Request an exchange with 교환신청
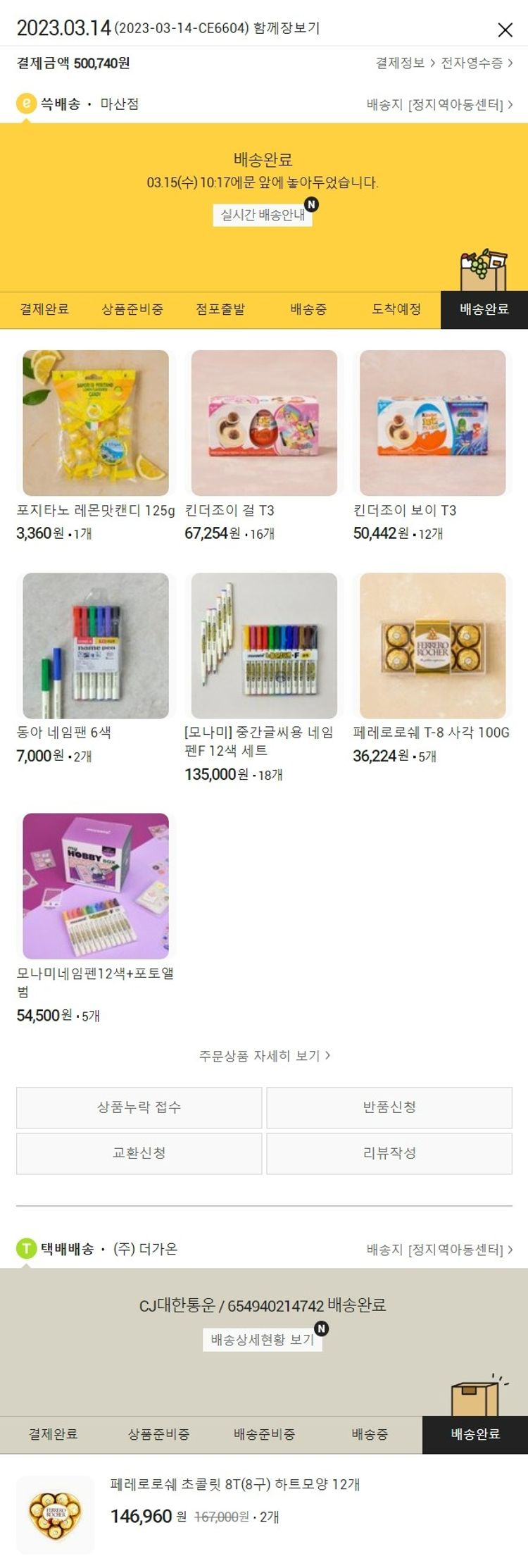The height and width of the screenshot is (1568, 528). pos(139,1153)
